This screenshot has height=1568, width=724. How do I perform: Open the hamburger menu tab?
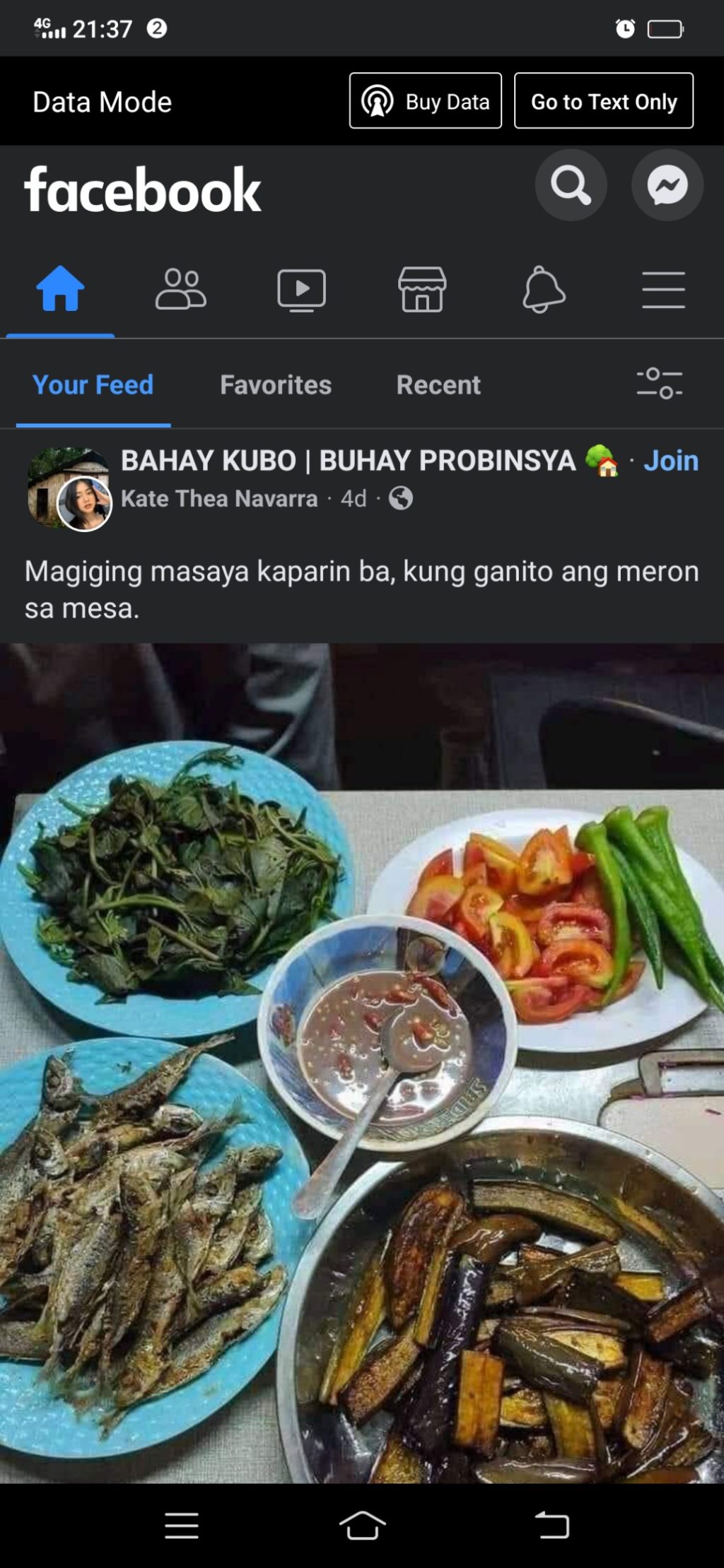tap(663, 290)
